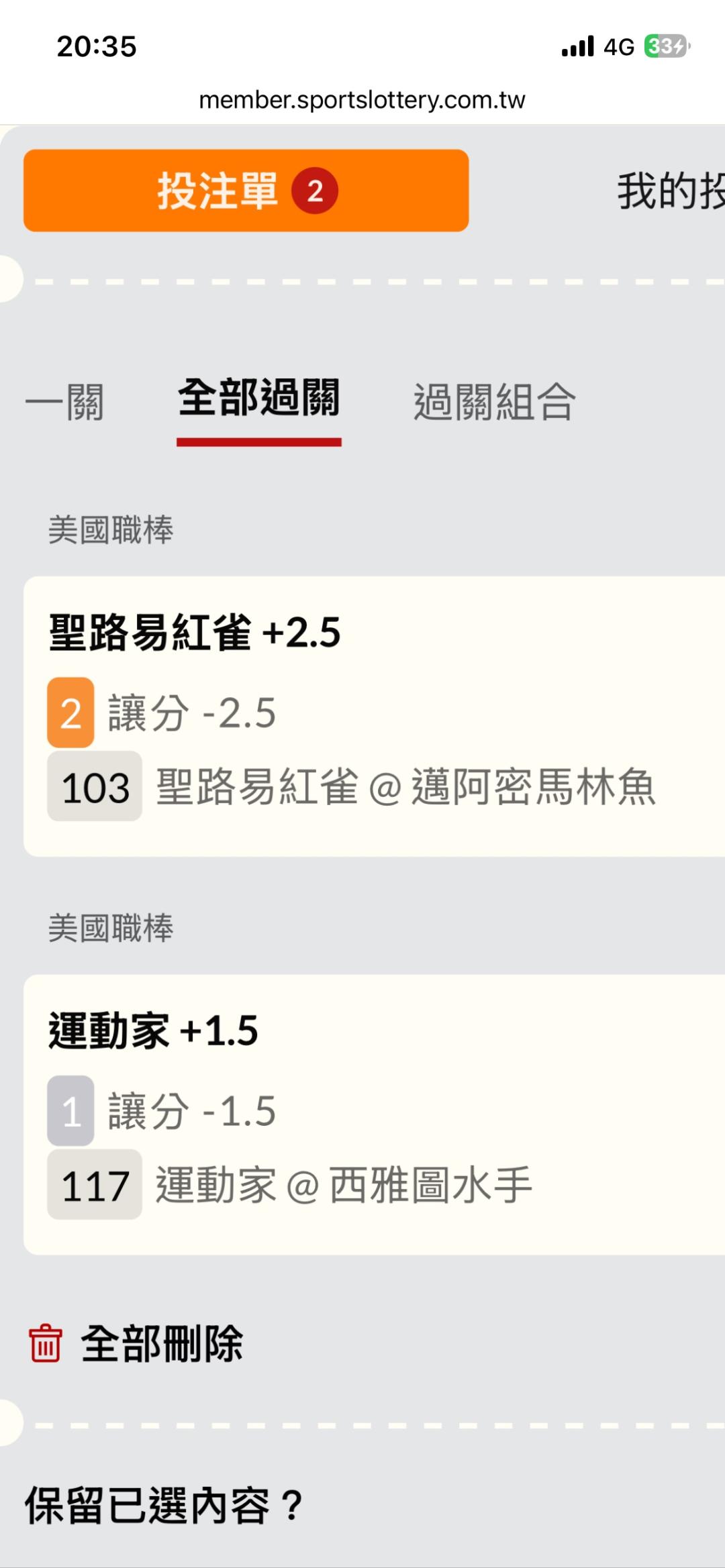Screen dimensions: 725x1568
Task: Delete all selections with 全部刪除
Action: pos(136,1343)
